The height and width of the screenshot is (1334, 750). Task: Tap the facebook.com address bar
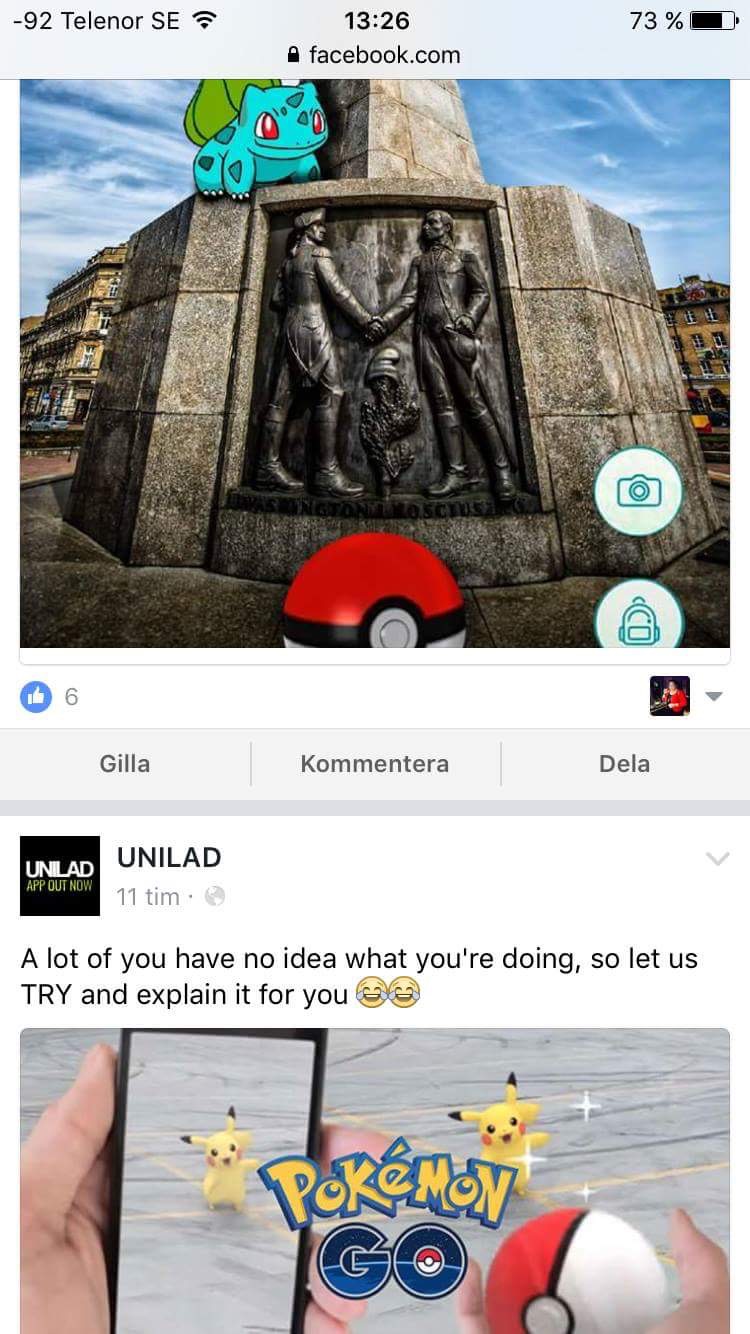coord(375,55)
